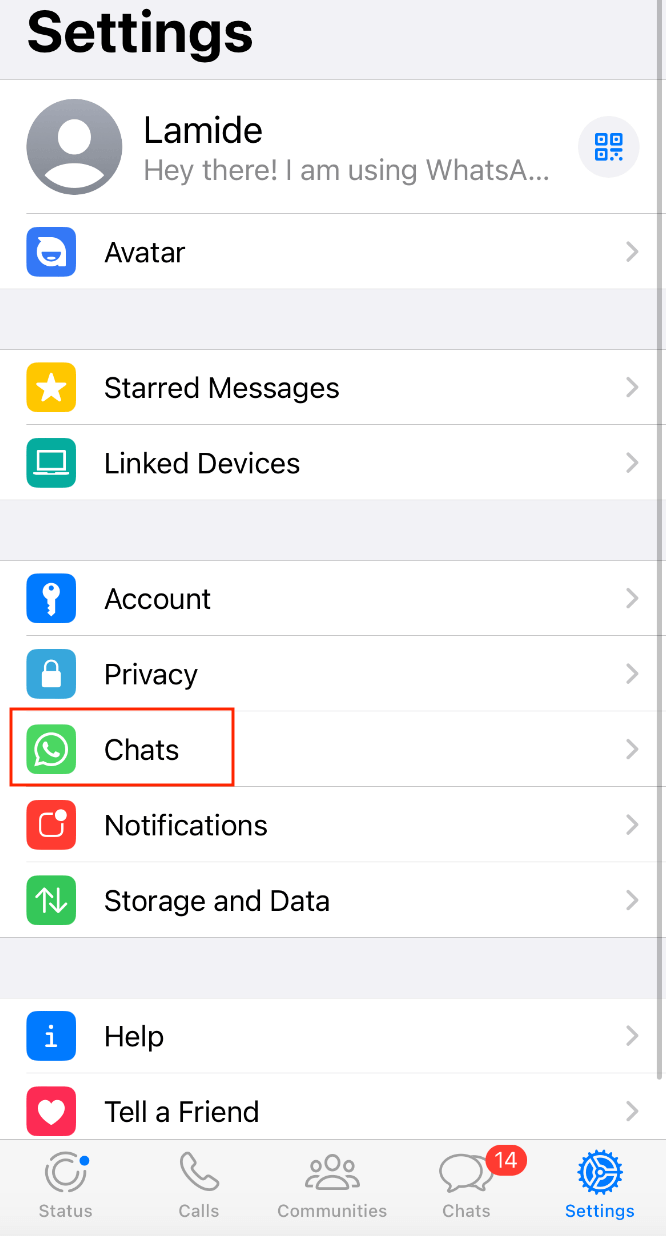This screenshot has height=1236, width=666.
Task: Open Linked Devices
Action: pyautogui.click(x=330, y=463)
